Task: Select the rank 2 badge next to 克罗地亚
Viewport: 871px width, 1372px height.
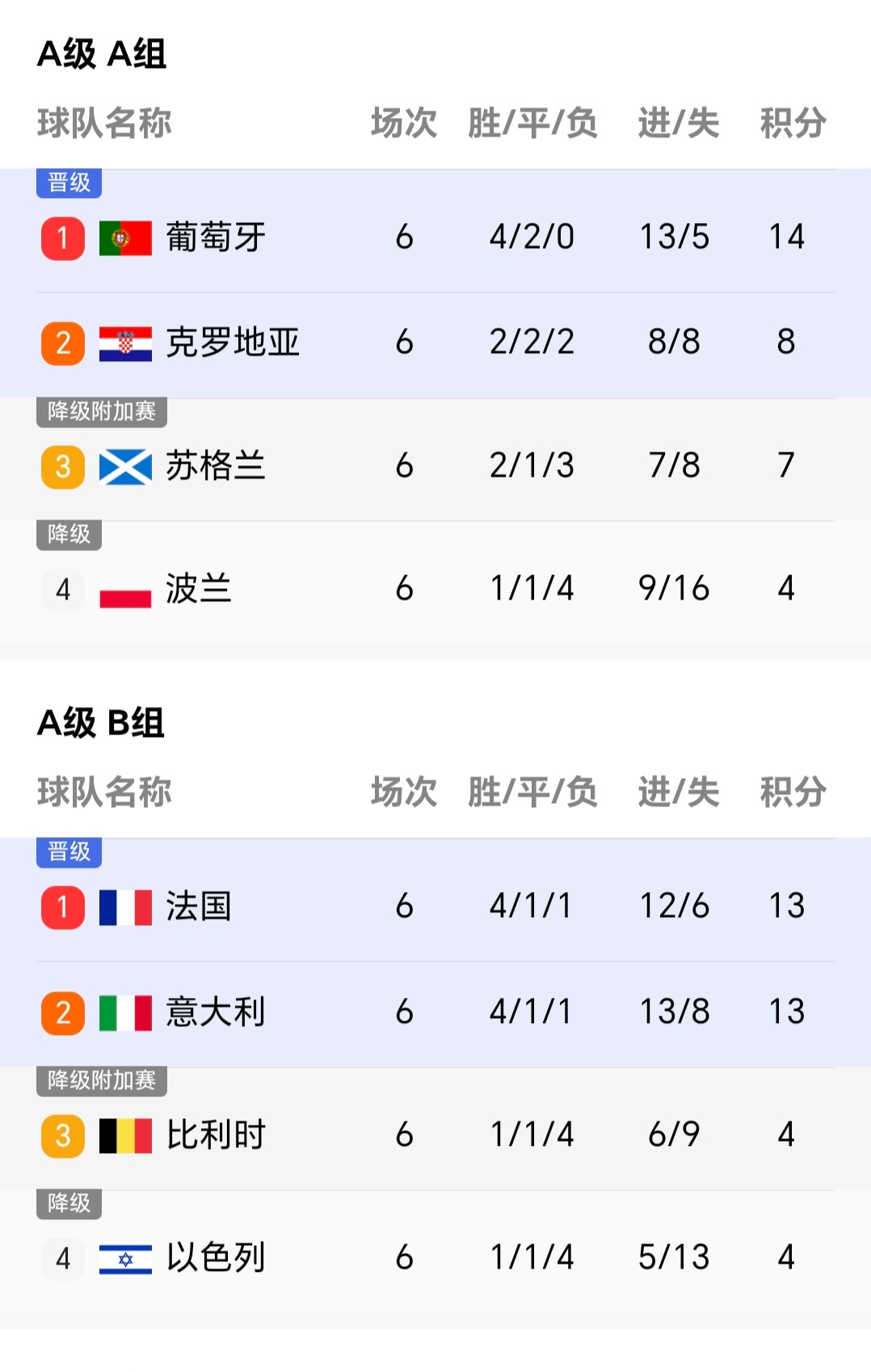Action: point(62,342)
